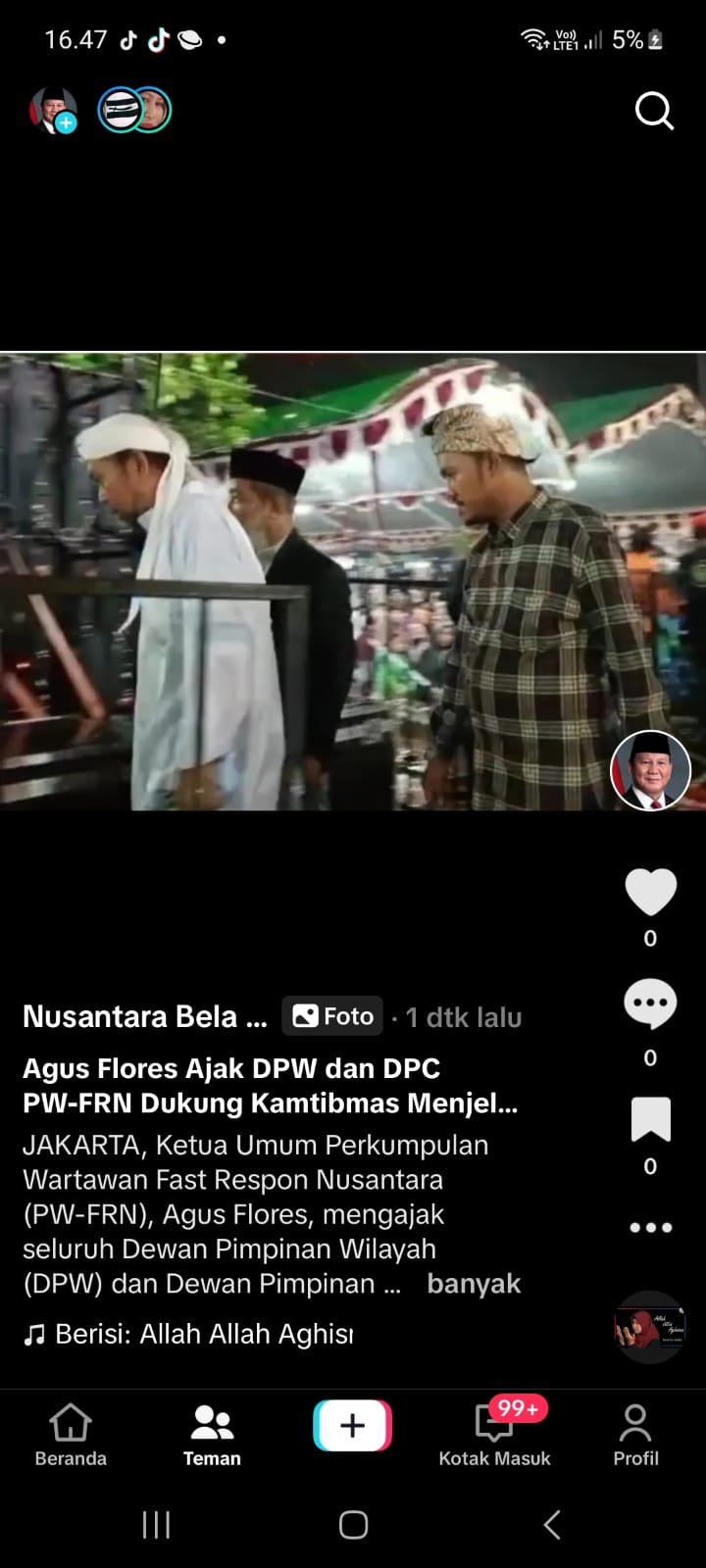
Task: Bookmark this post
Action: coord(650,1119)
